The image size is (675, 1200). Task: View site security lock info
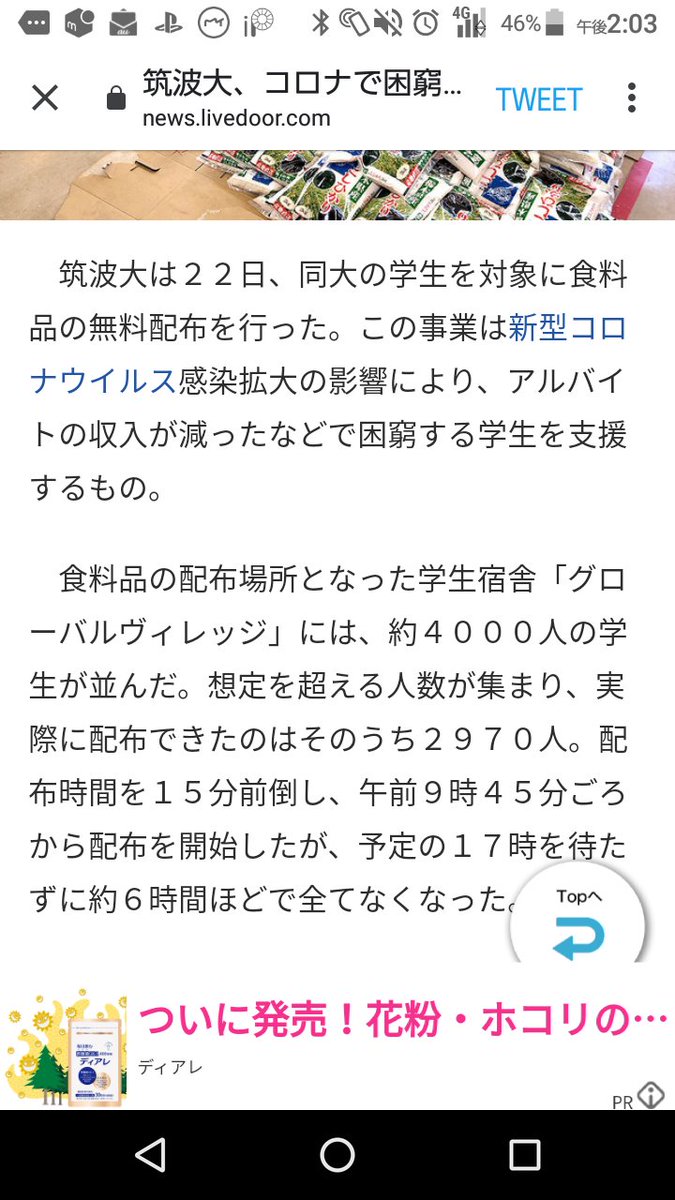point(116,99)
